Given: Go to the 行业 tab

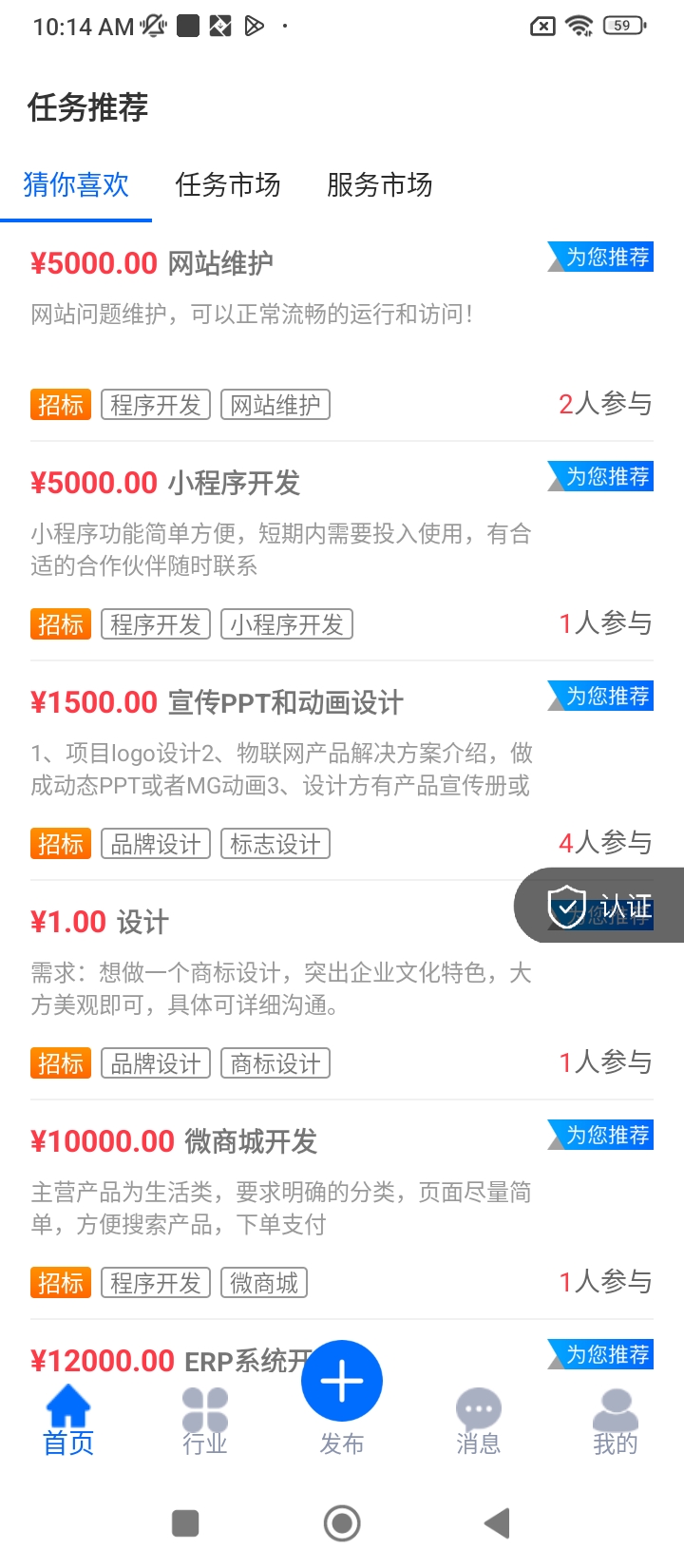Looking at the screenshot, I should tap(205, 1422).
